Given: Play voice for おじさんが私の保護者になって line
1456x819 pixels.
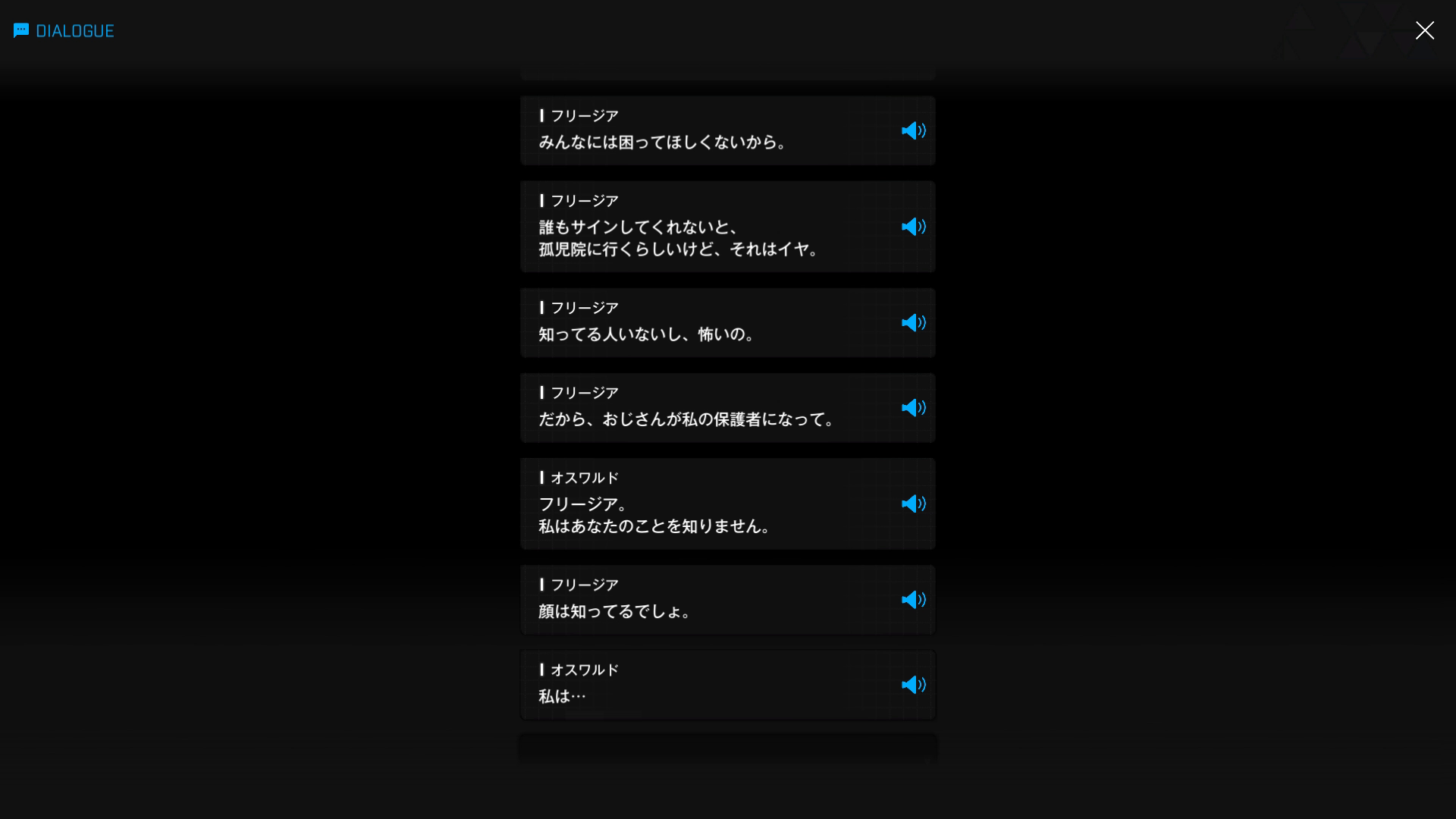Looking at the screenshot, I should point(913,408).
